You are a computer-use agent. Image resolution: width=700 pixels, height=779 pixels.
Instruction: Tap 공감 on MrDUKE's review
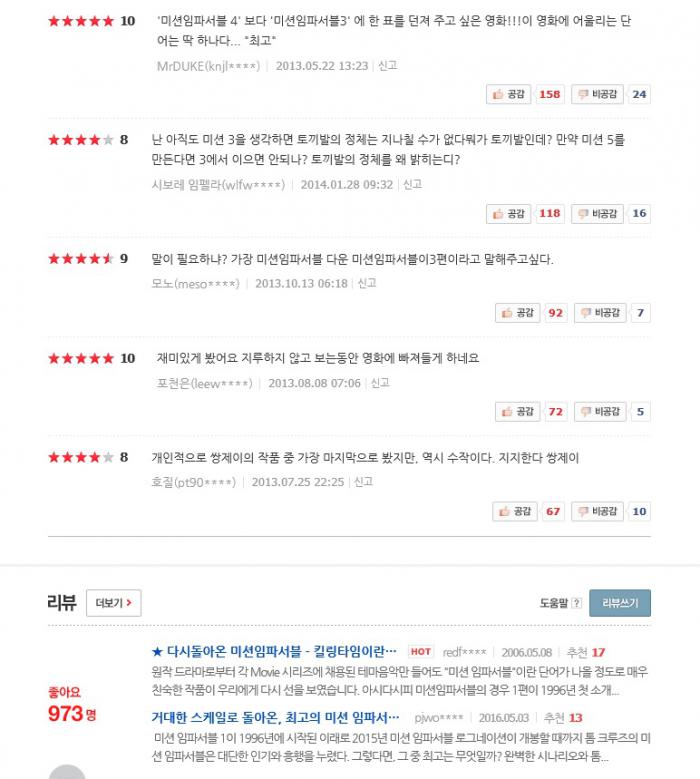509,95
